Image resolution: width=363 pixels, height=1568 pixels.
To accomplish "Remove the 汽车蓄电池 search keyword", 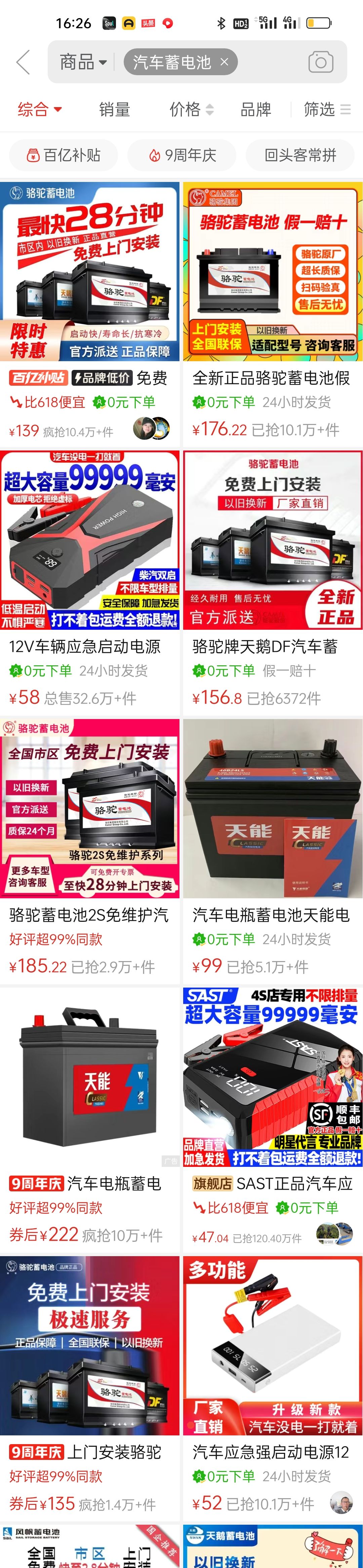I will click(x=224, y=61).
